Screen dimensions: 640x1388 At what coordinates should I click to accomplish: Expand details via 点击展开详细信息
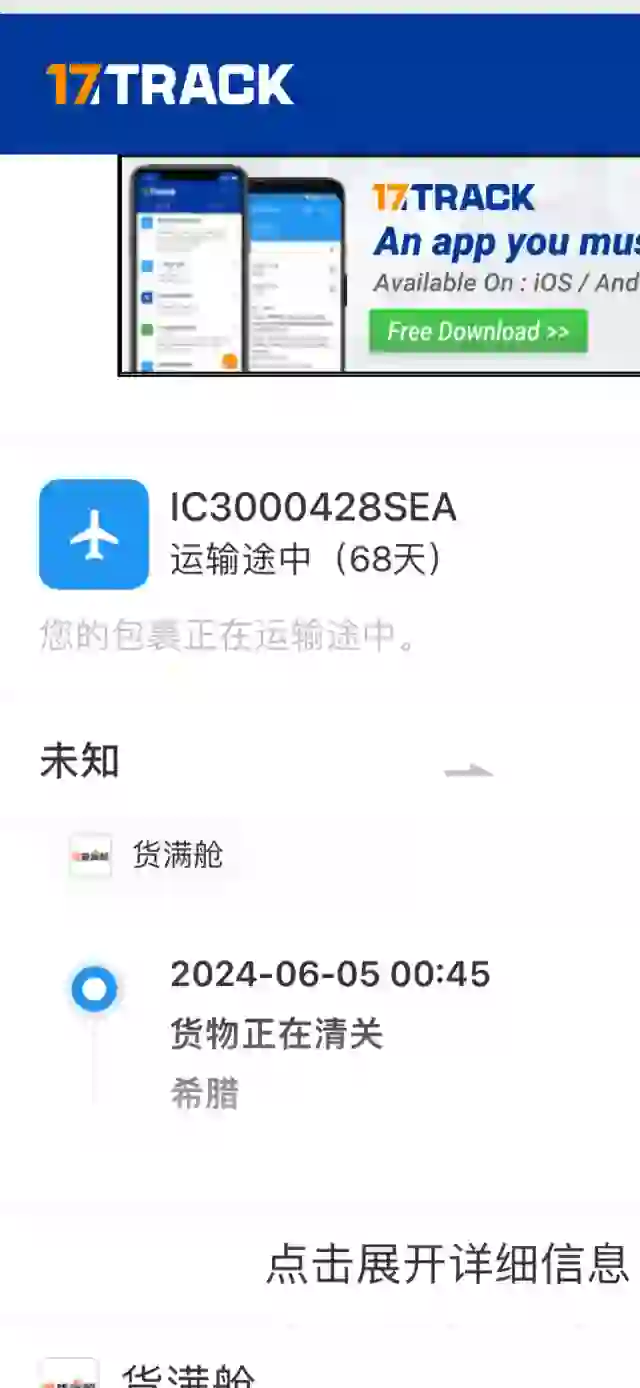point(447,1263)
